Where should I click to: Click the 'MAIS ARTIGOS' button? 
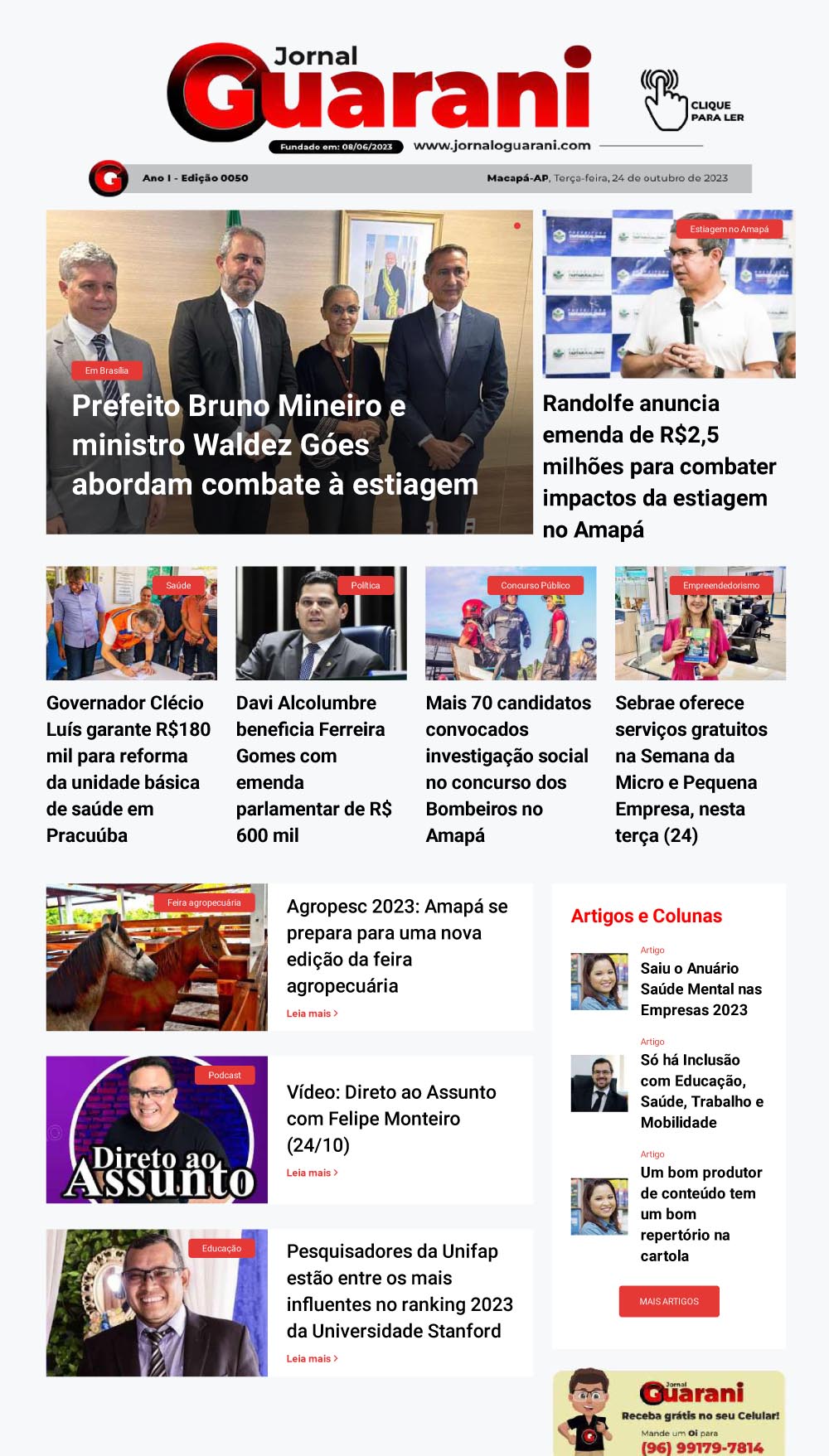click(x=668, y=1301)
